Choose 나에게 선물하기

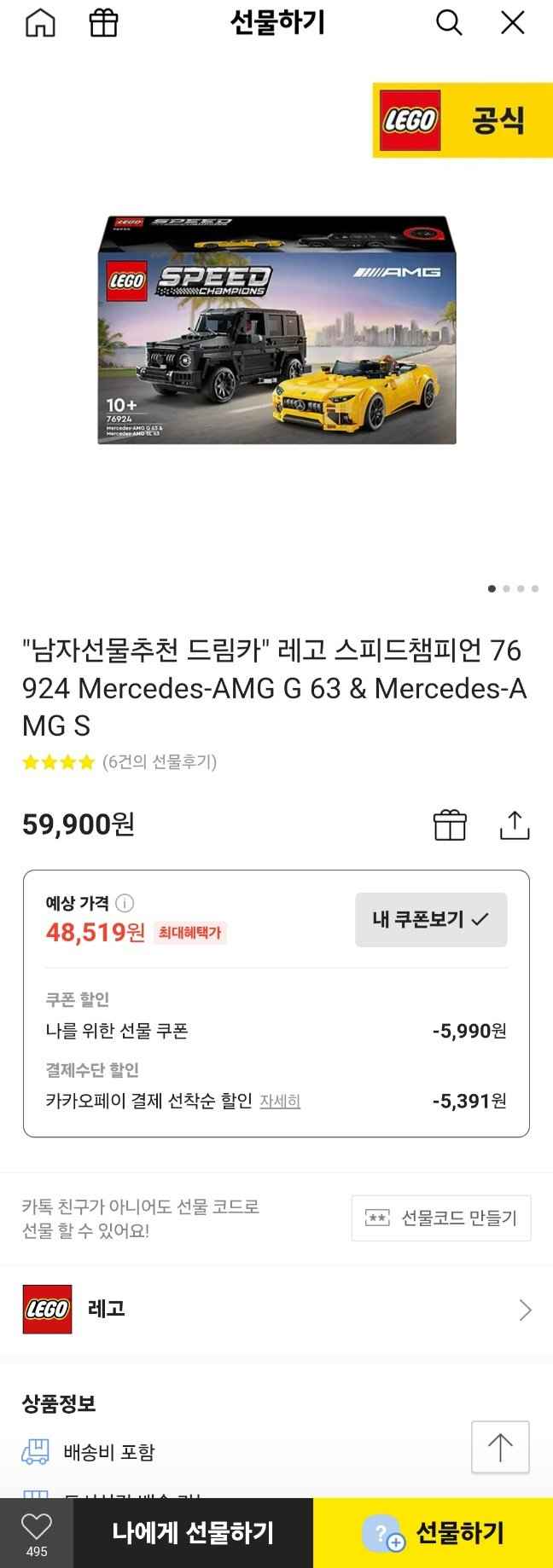pyautogui.click(x=193, y=1533)
